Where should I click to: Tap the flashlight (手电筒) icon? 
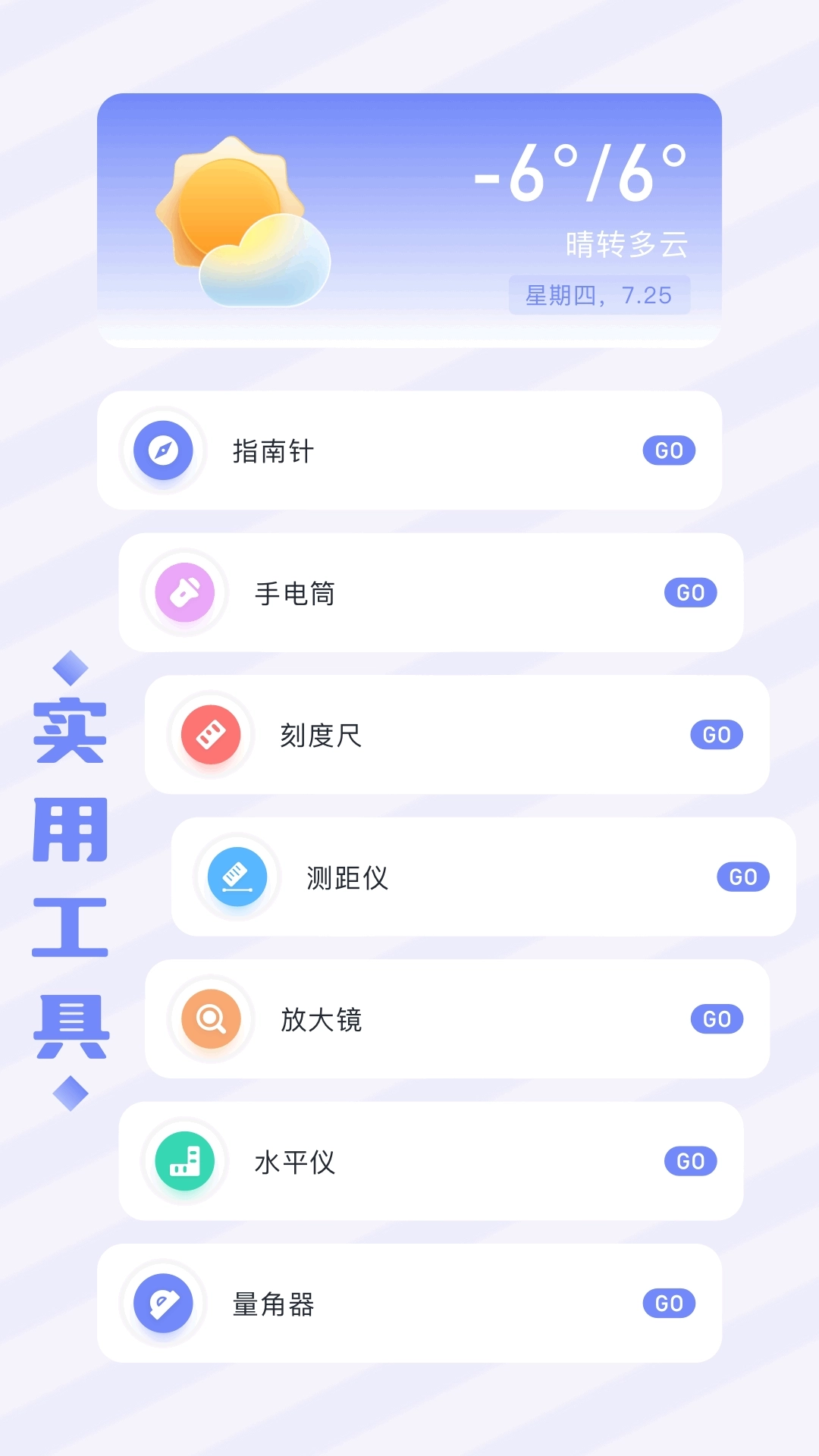coord(186,592)
